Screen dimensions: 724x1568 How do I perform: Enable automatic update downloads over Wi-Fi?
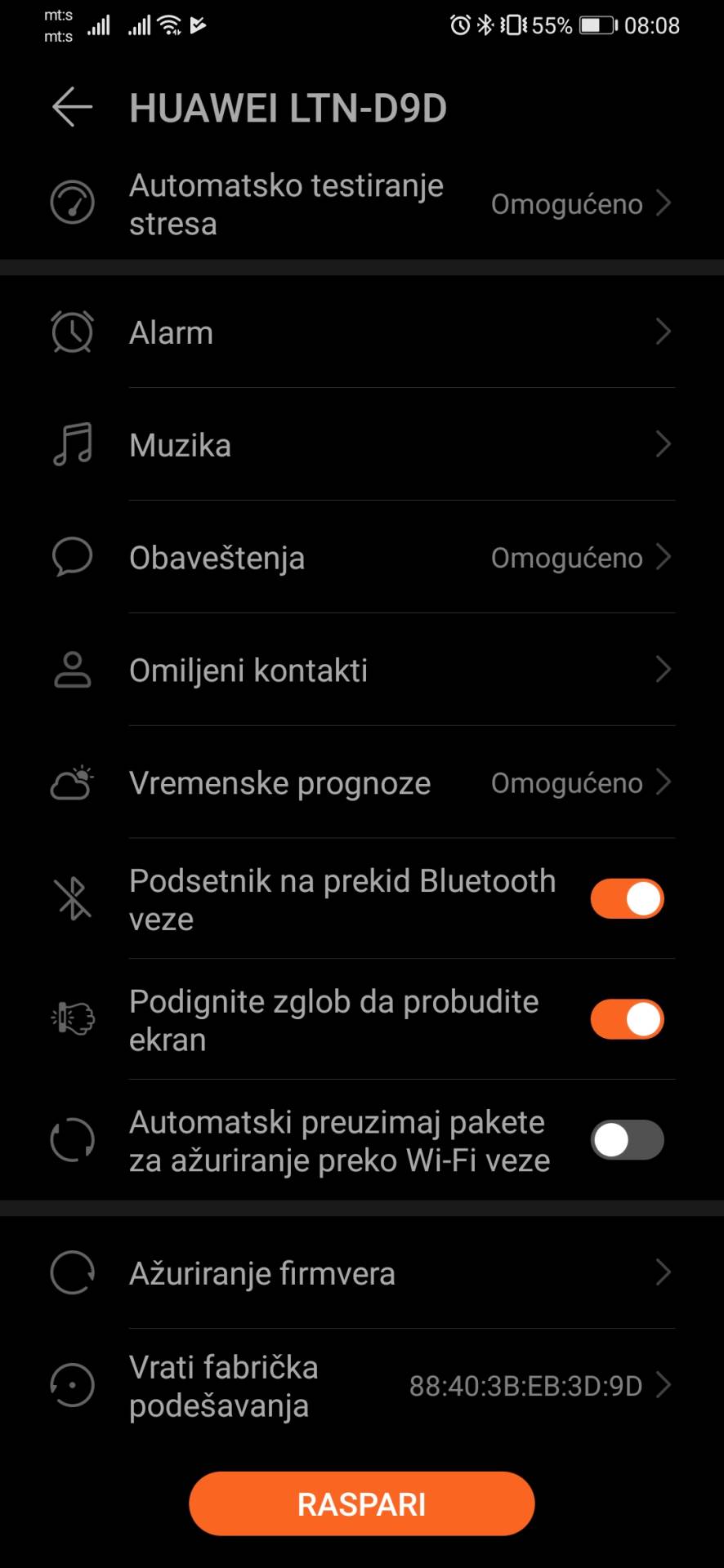click(627, 1139)
